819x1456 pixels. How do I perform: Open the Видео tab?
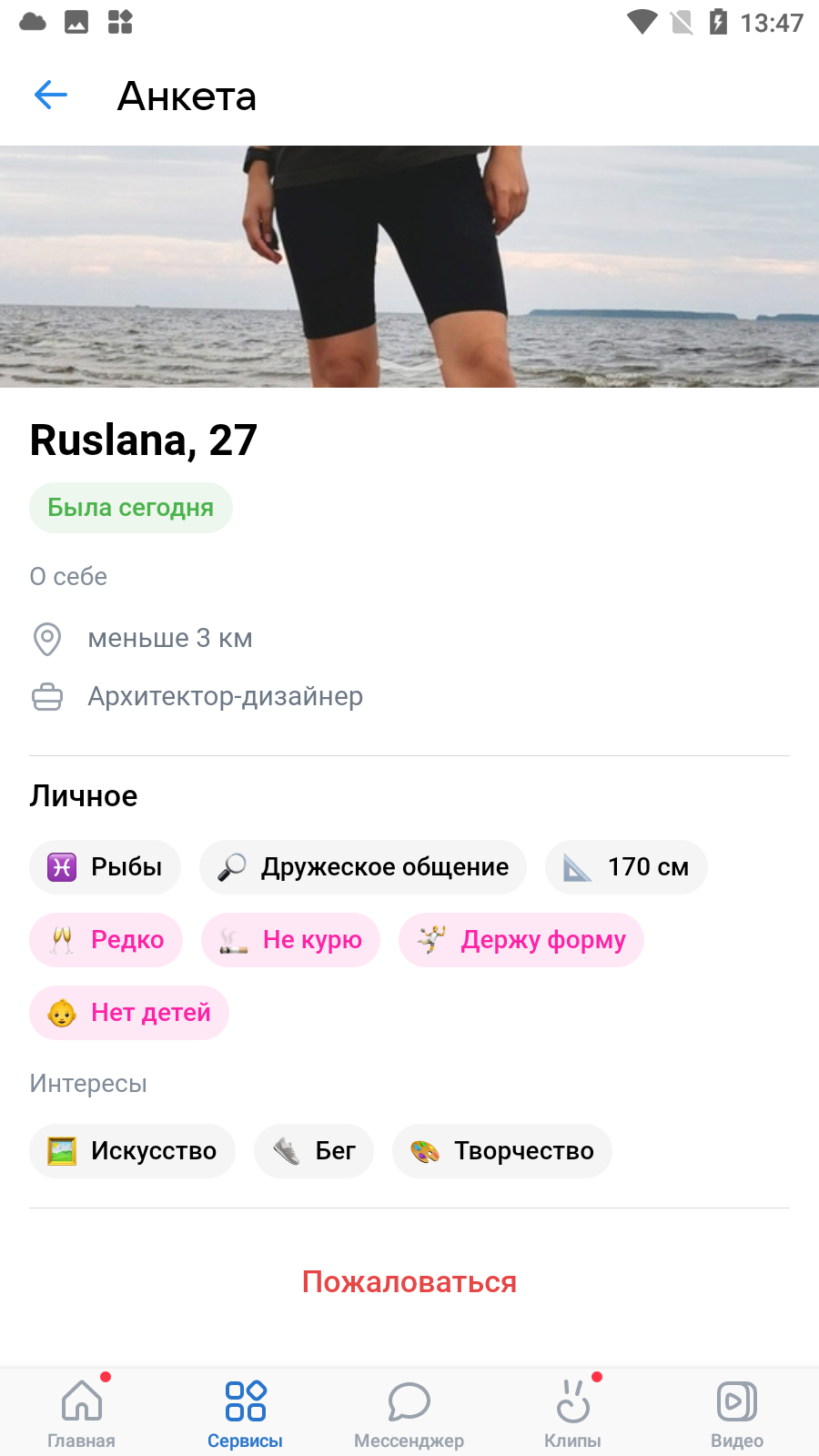(x=737, y=1412)
